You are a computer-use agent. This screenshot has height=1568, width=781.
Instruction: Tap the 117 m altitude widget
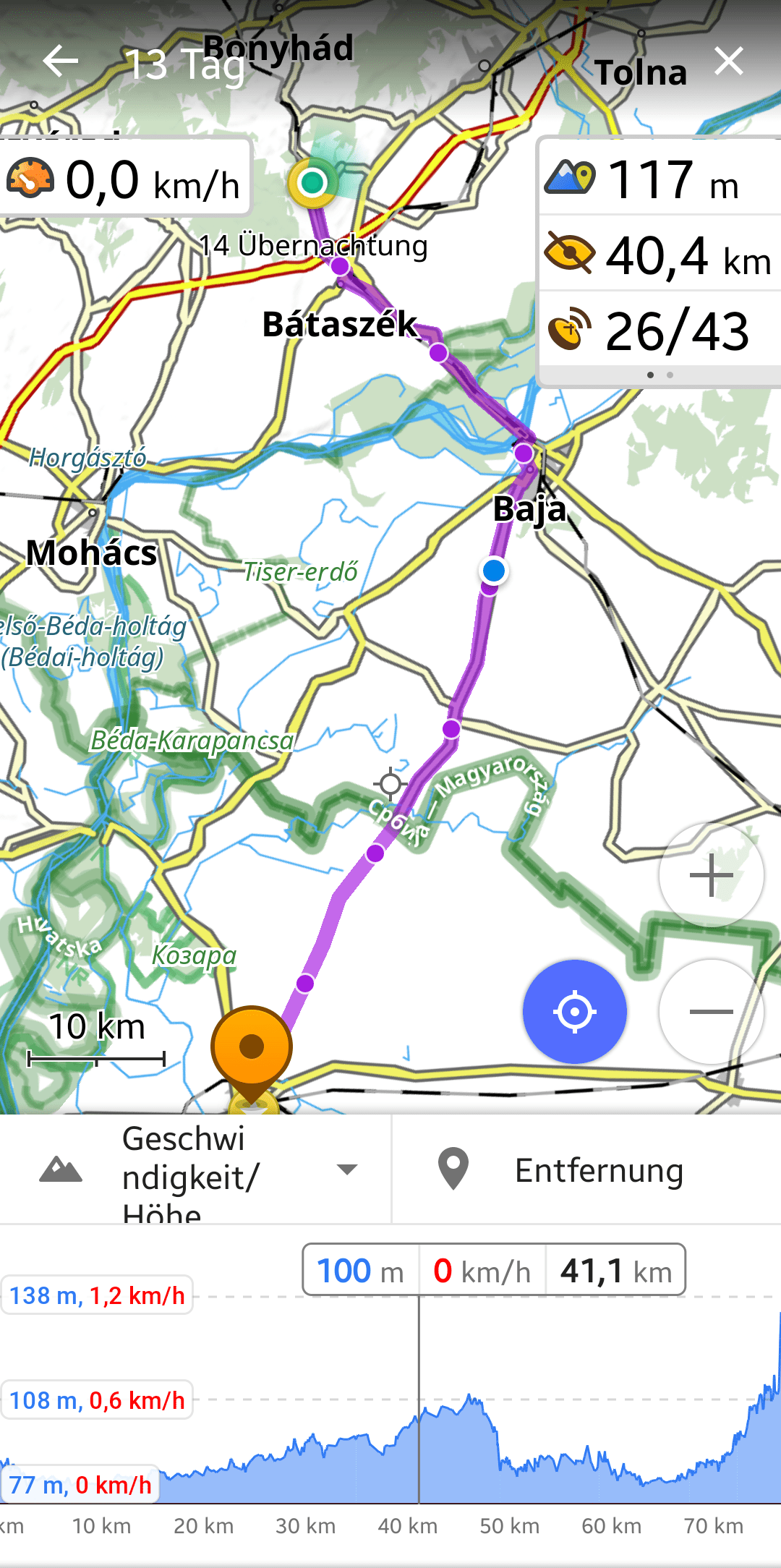coord(658,179)
